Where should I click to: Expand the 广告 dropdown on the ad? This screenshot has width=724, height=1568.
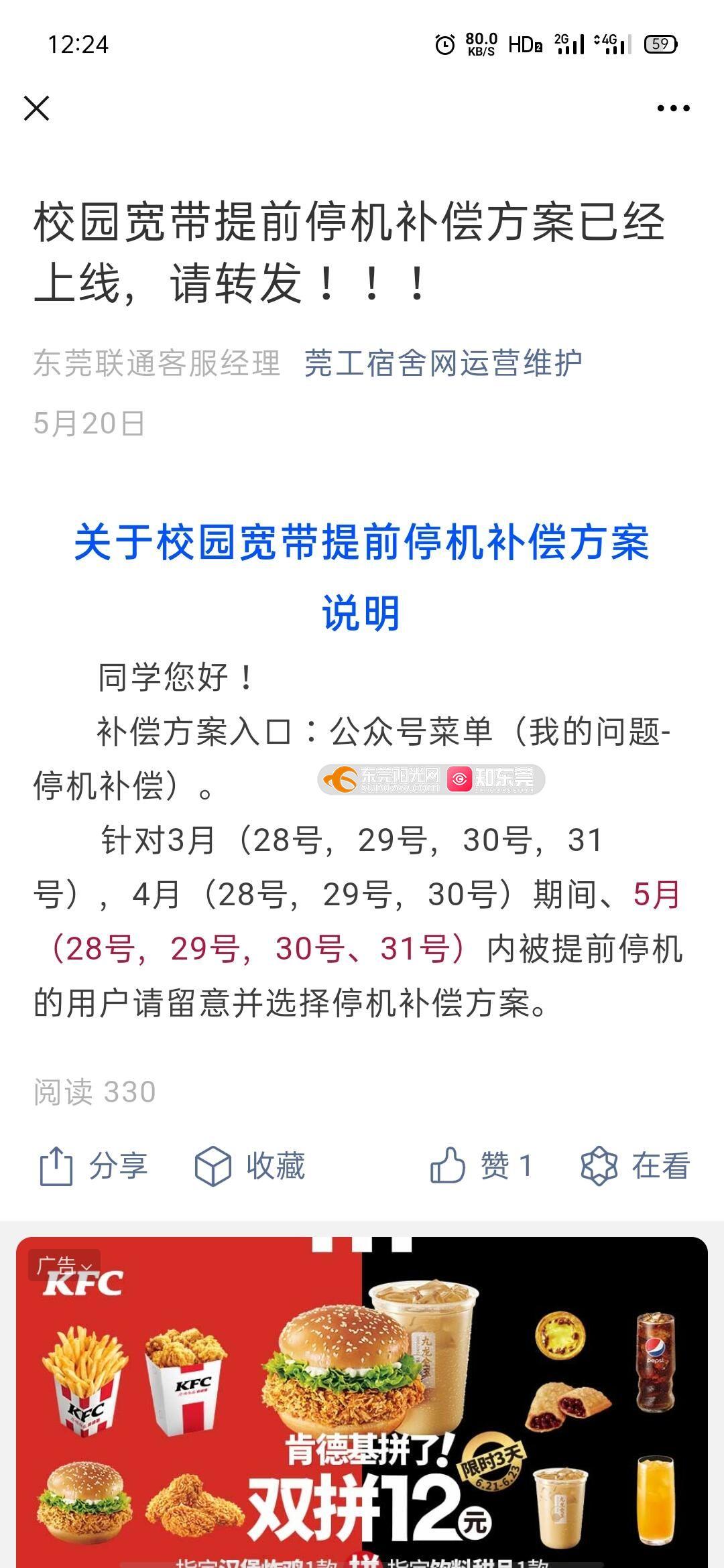point(64,1265)
